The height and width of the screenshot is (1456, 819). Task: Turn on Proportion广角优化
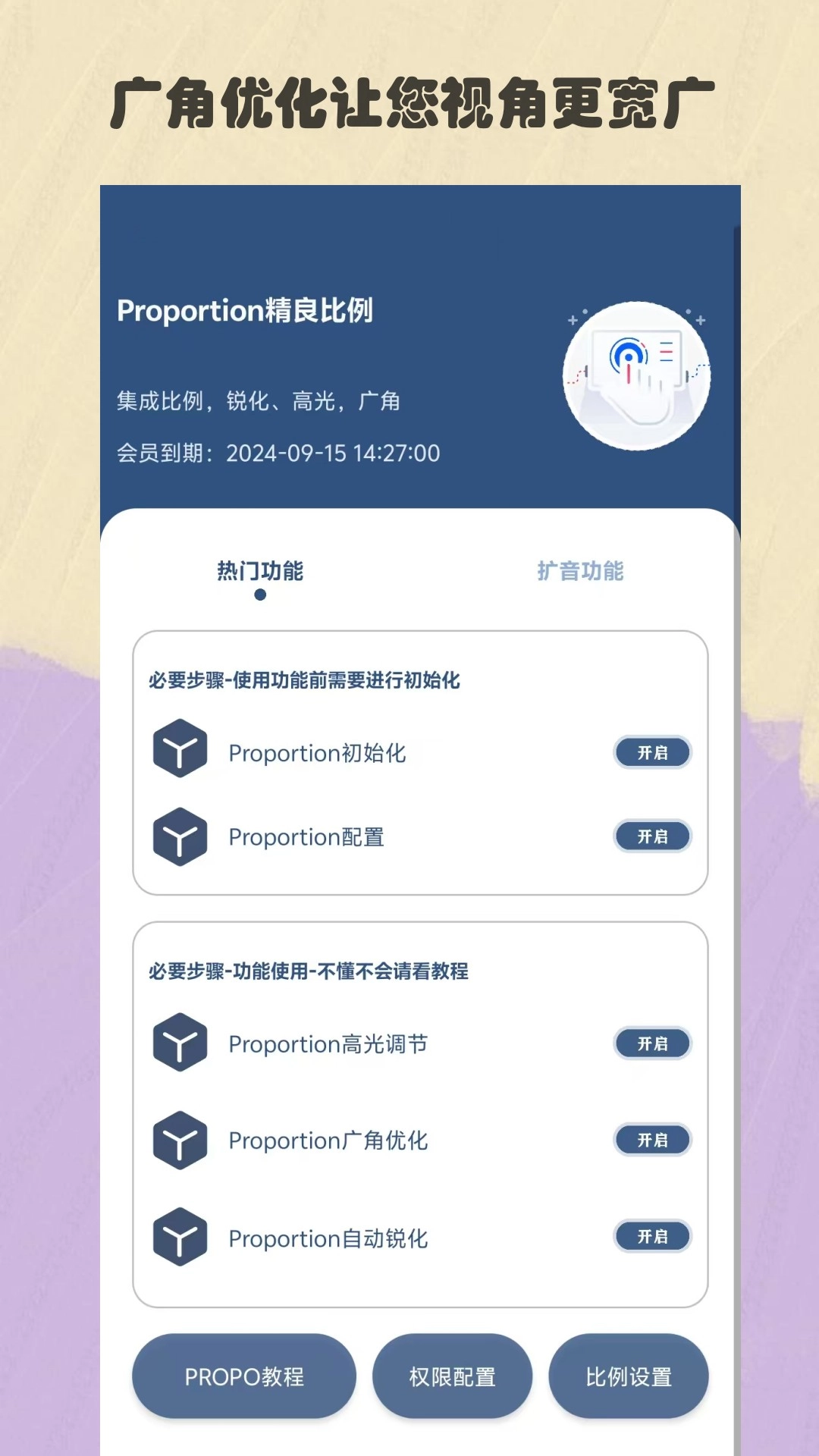click(653, 1141)
